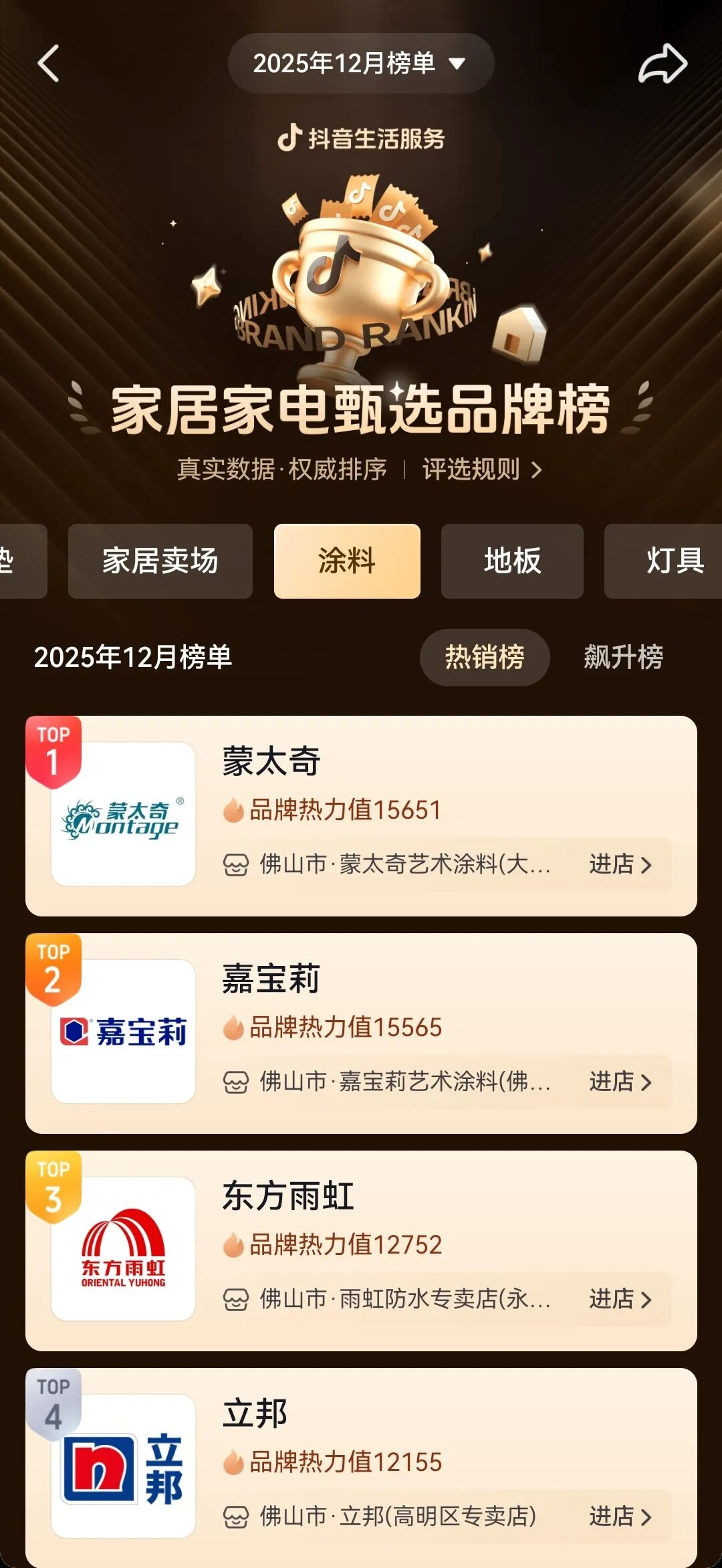The height and width of the screenshot is (1568, 722).
Task: Go back using the top-left arrow
Action: tap(49, 64)
